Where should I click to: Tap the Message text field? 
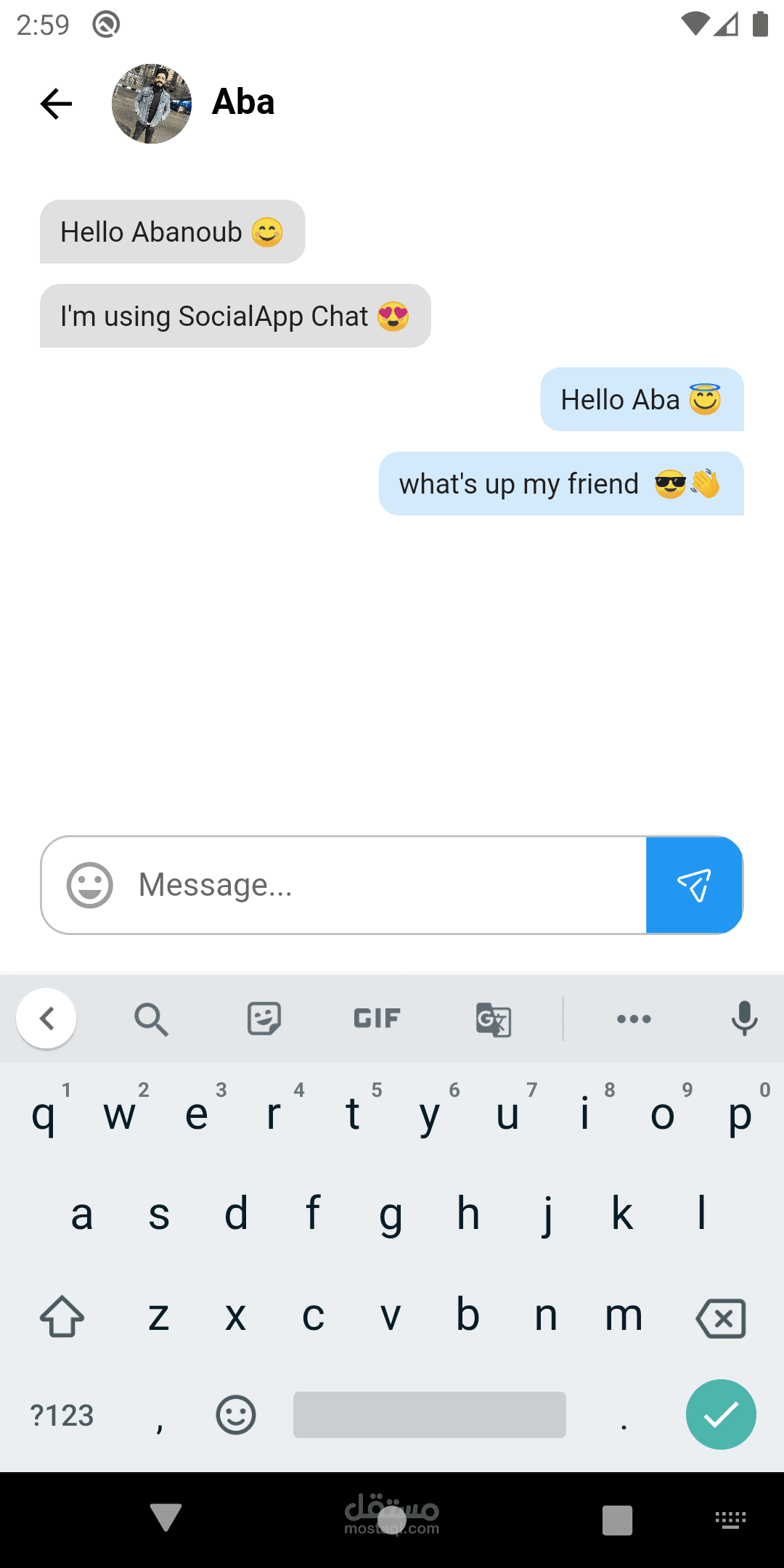pyautogui.click(x=377, y=885)
